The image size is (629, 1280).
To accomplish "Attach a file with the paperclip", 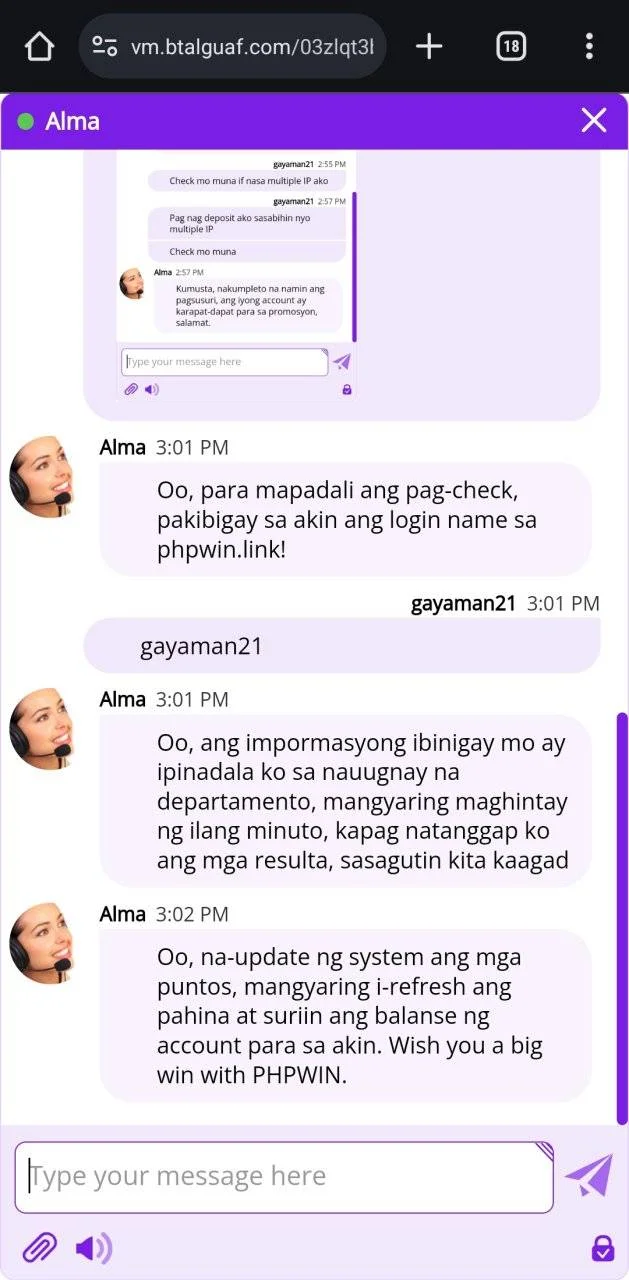I will pos(40,1247).
